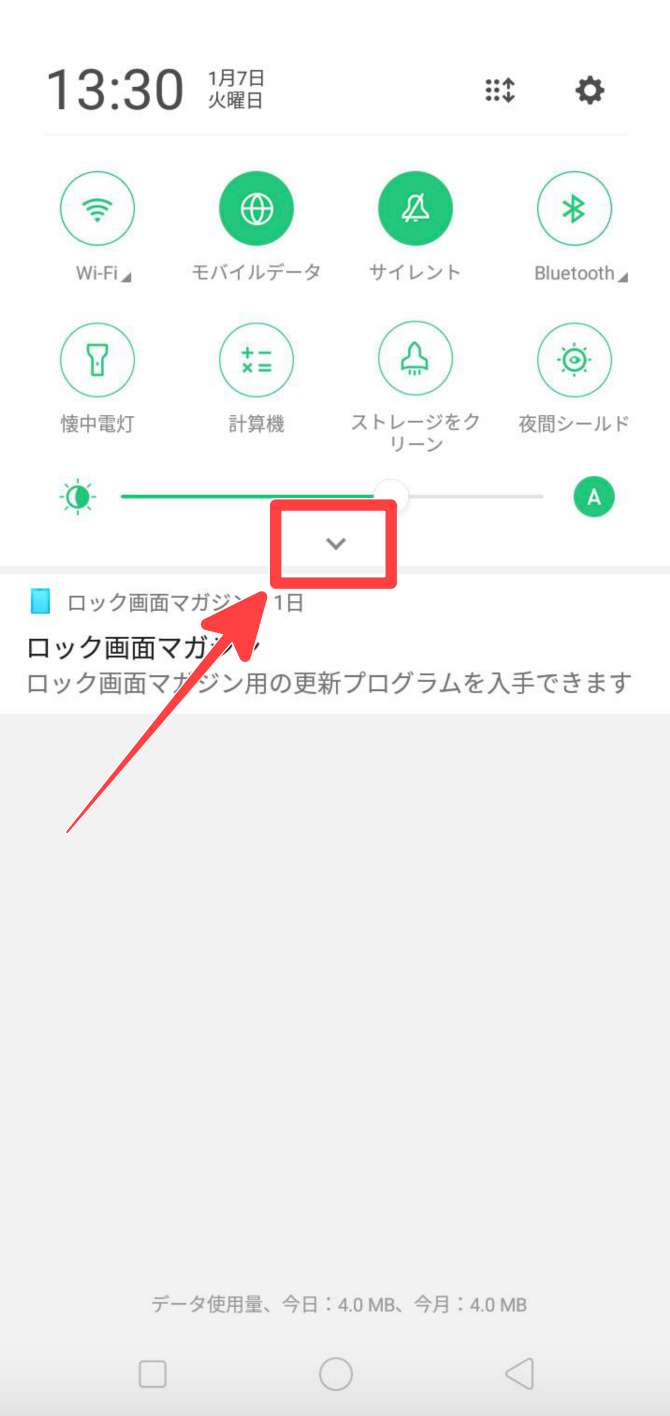Enable 夜間シールド tile
The image size is (670, 1416).
pyautogui.click(x=574, y=360)
